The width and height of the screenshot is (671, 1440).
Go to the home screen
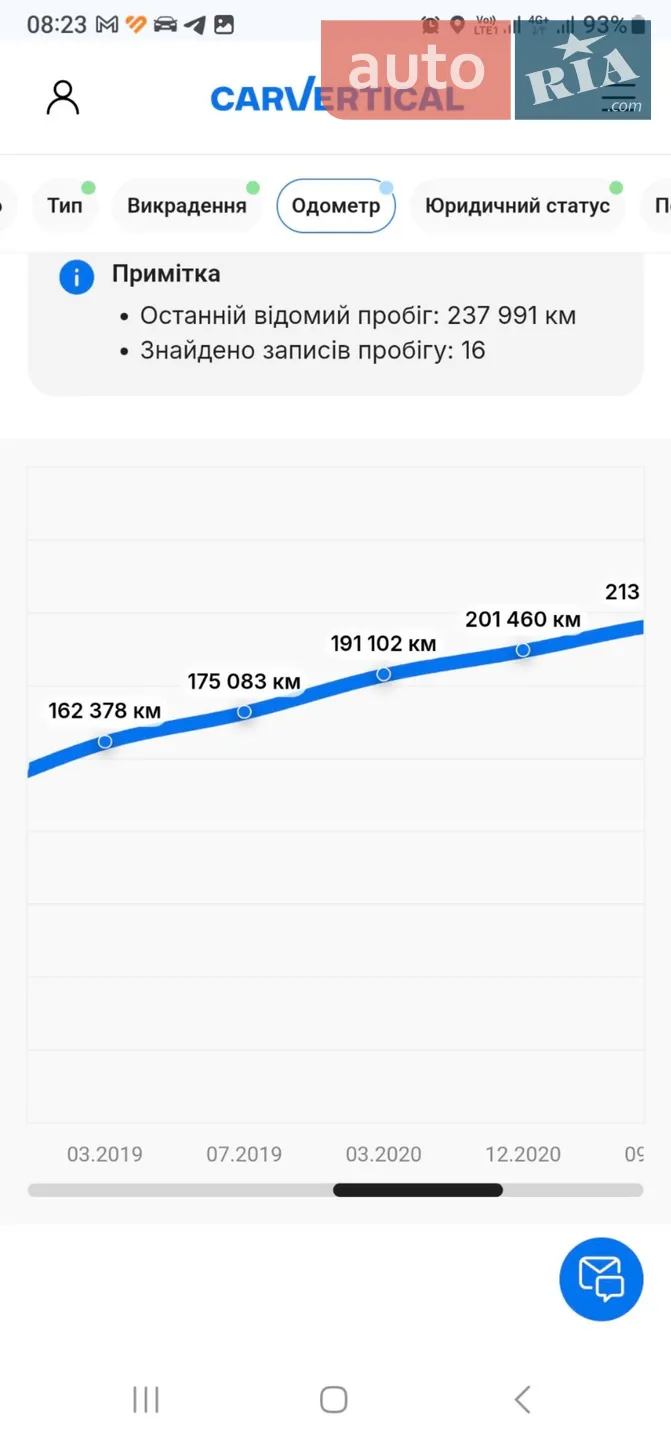[334, 1399]
